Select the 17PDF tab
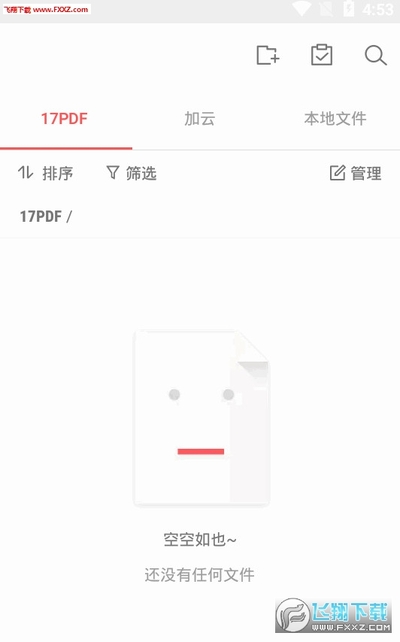Screen dimensions: 400x642 pos(64,119)
